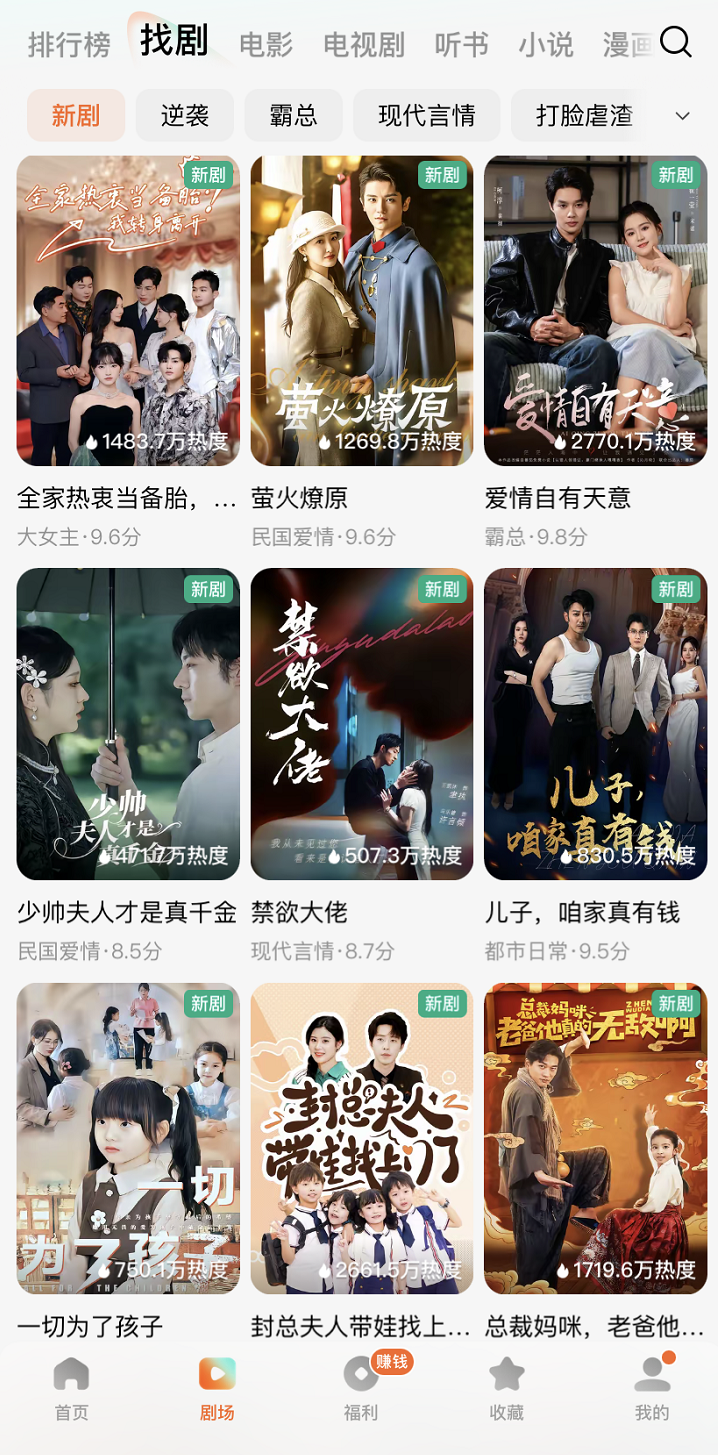This screenshot has width=718, height=1455.
Task: Choose the 打脸虐渣 chip
Action: click(584, 115)
